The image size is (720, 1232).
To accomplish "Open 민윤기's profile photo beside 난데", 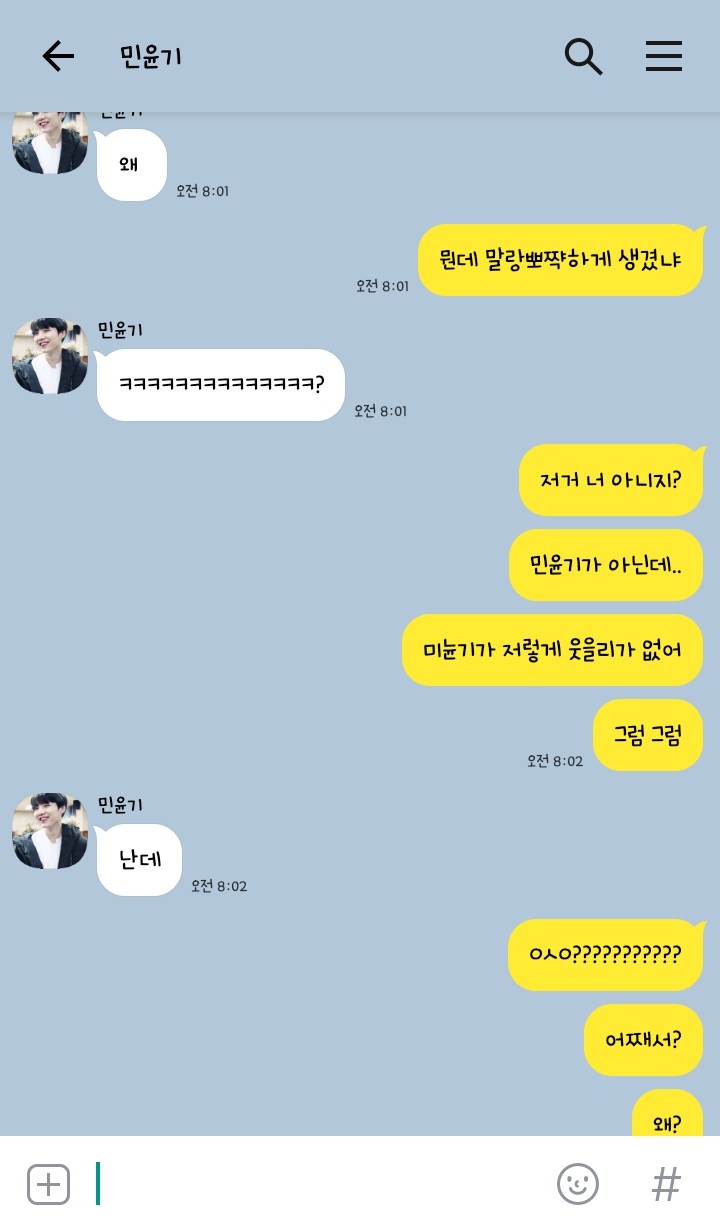I will point(50,831).
